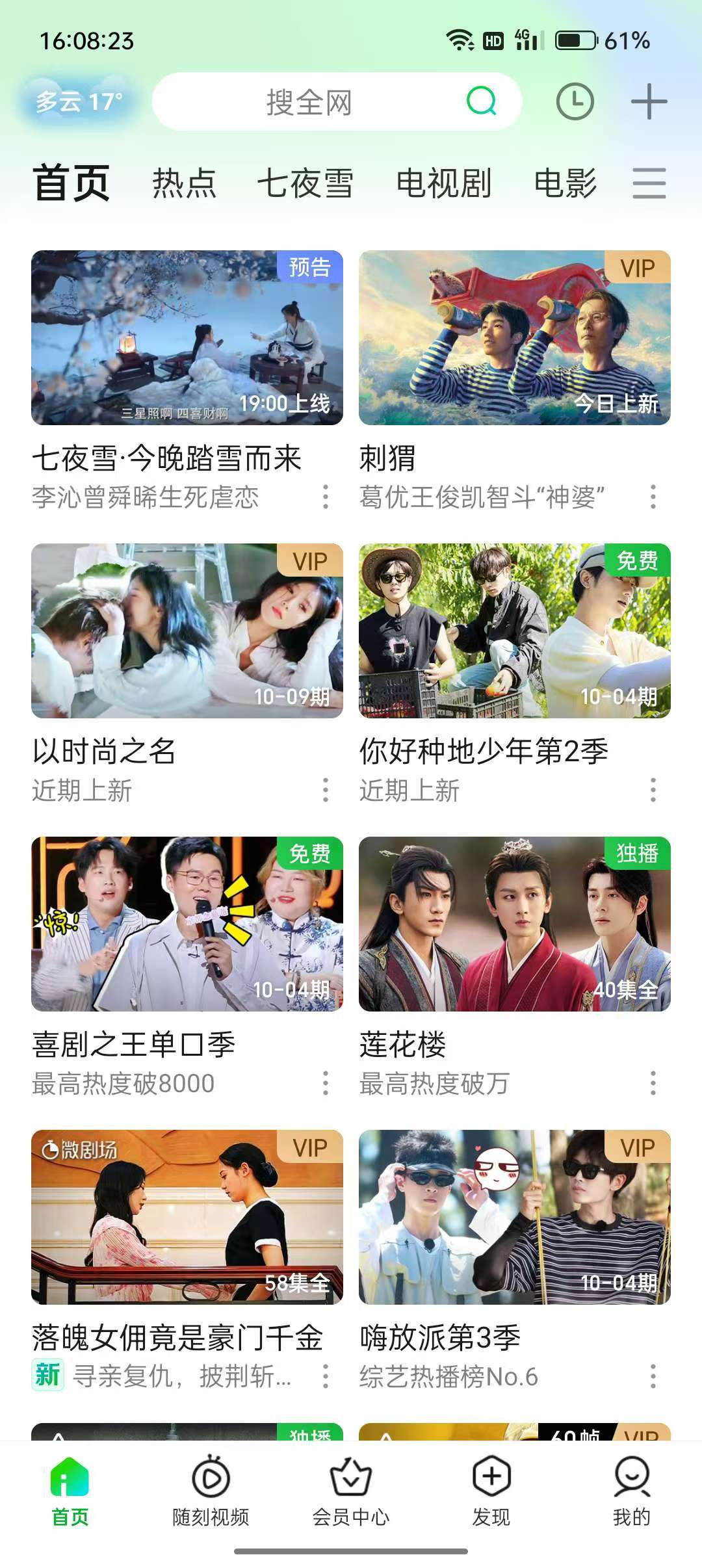
Task: Open more options for 落魄女佣竟是豪门千金
Action: coord(326,1376)
